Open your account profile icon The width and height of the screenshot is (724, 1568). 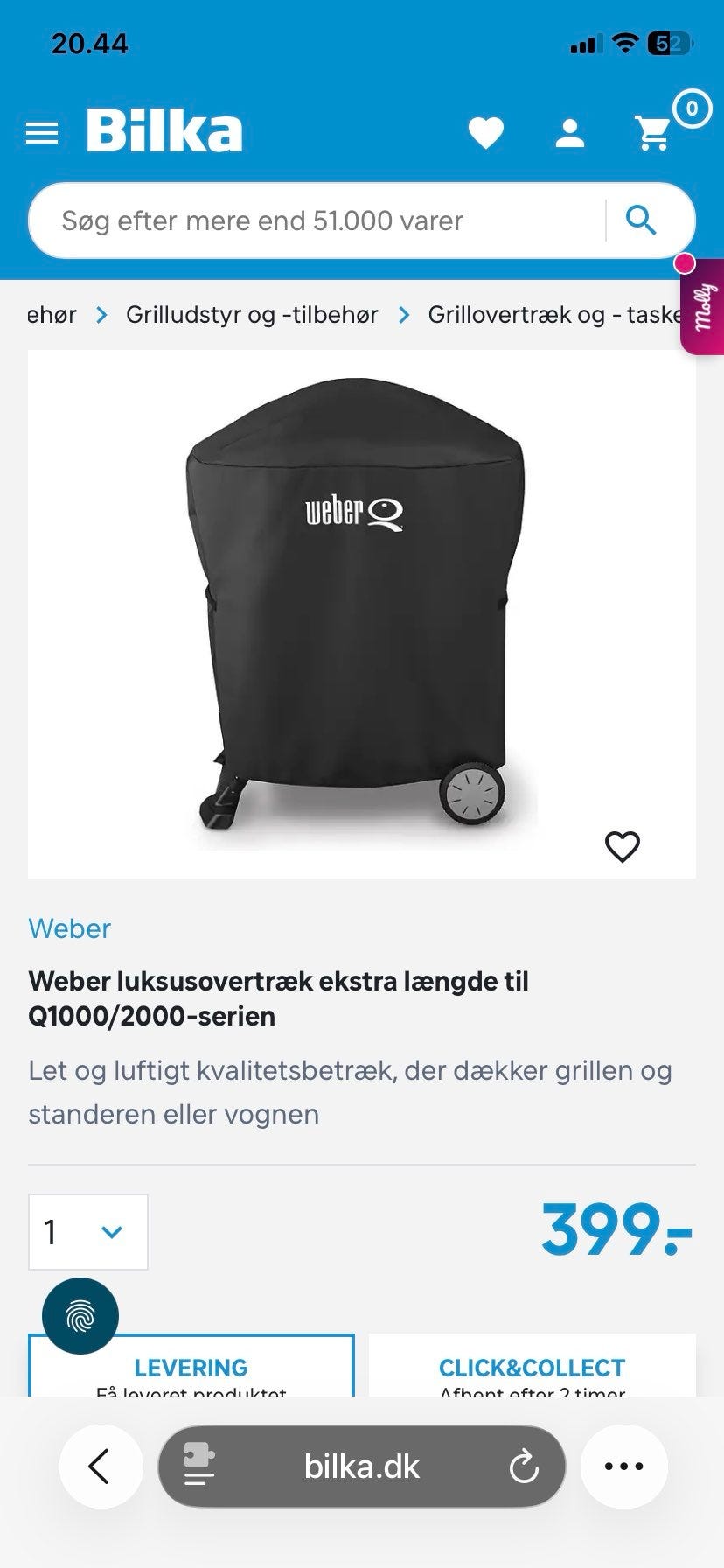(x=569, y=132)
